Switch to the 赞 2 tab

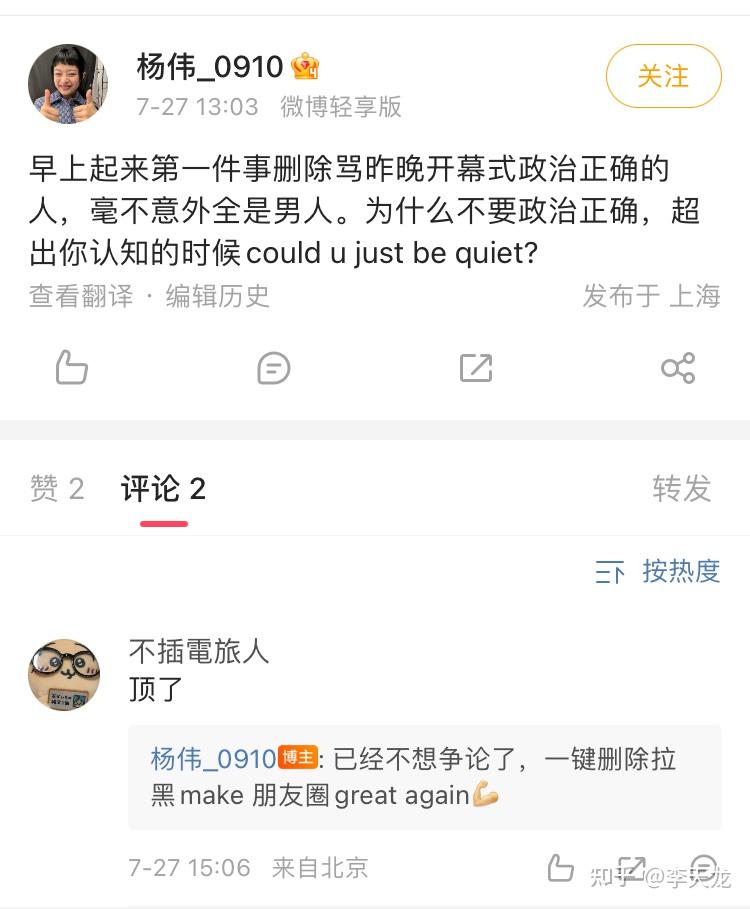point(57,489)
